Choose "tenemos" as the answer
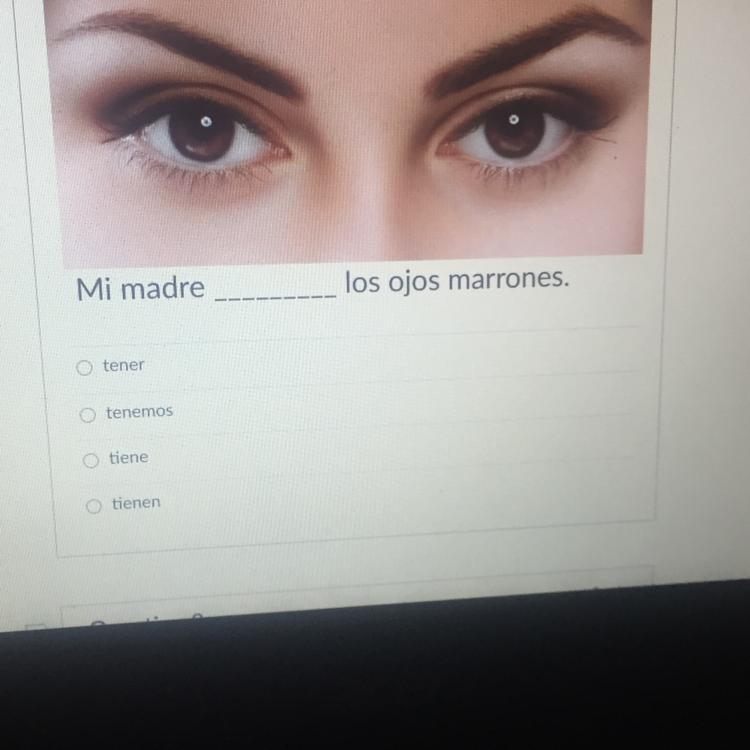The width and height of the screenshot is (750, 750). (88, 414)
